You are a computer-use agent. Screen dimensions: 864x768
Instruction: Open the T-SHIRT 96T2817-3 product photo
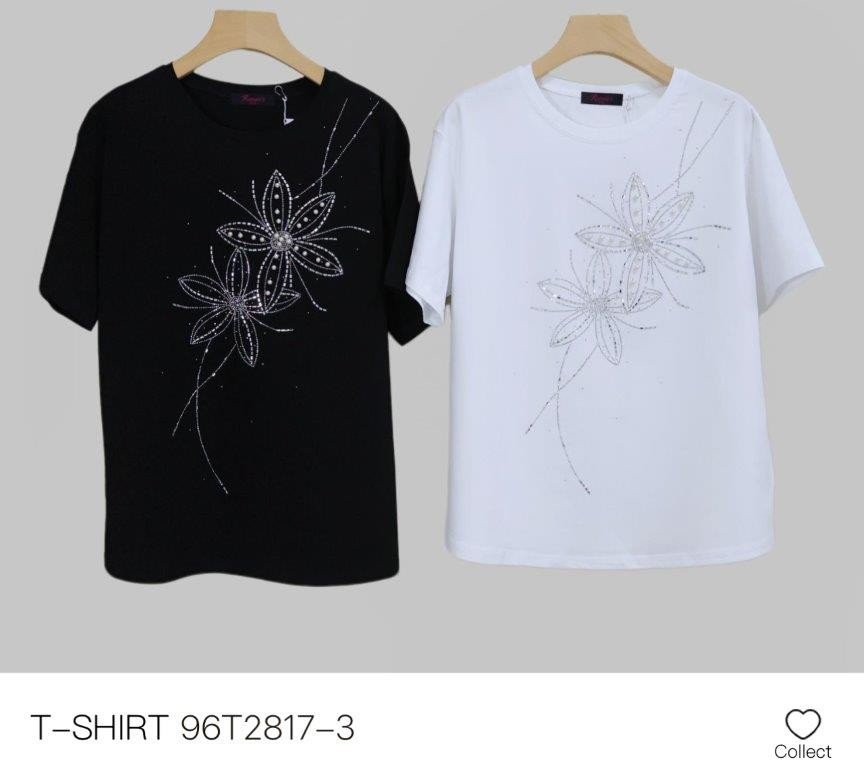pos(432,336)
